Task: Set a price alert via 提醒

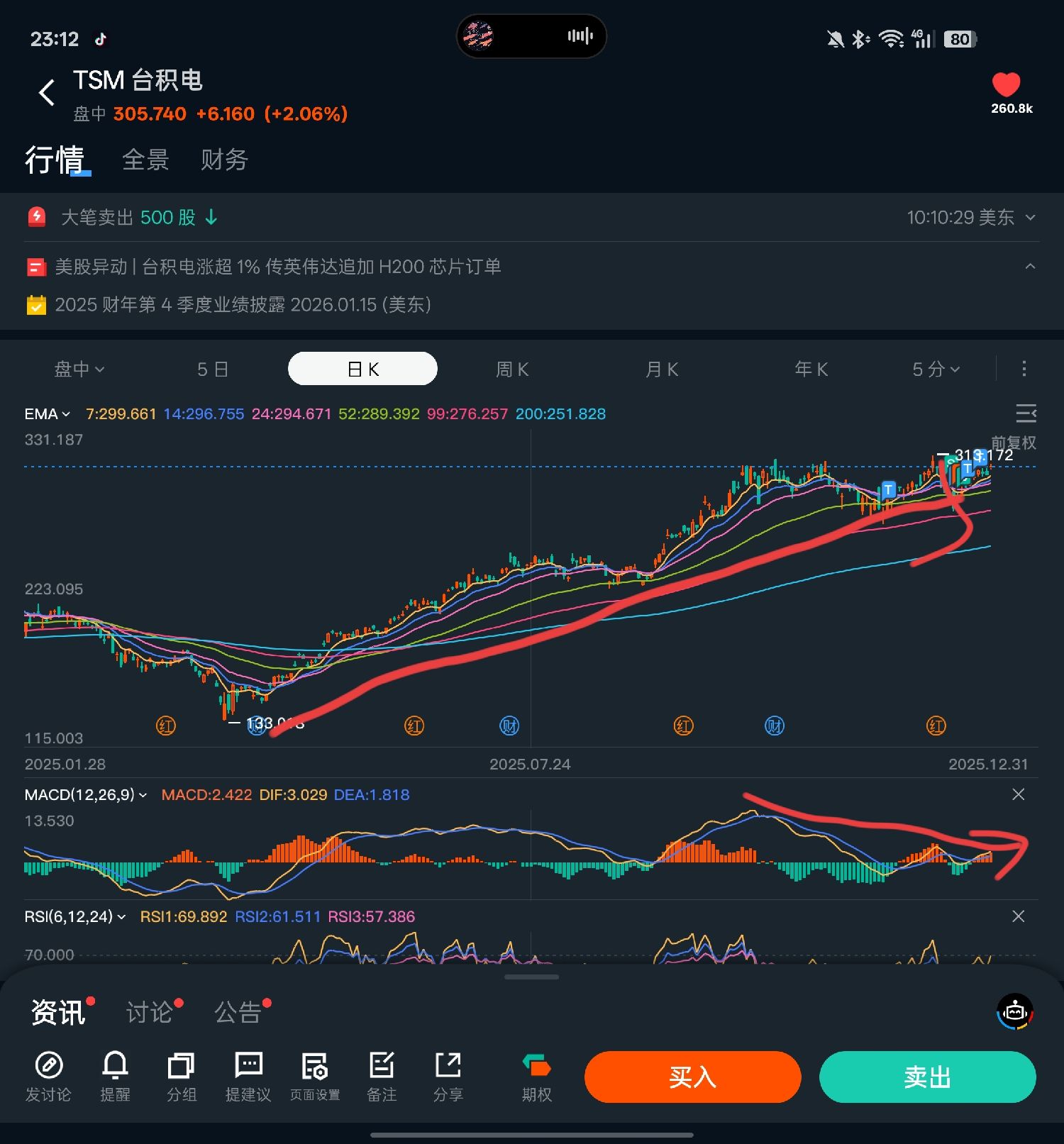Action: [x=115, y=1077]
